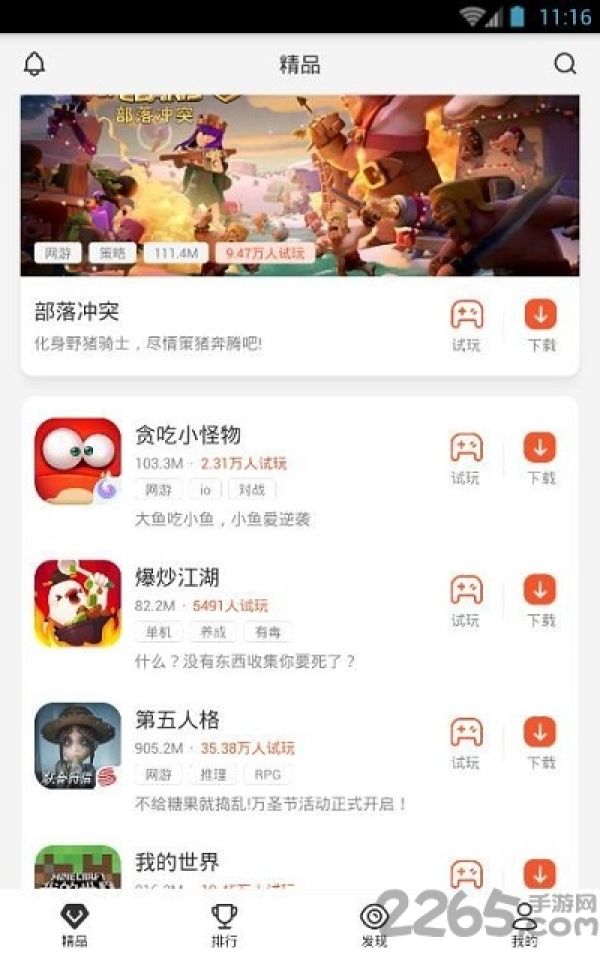
Task: Switch to the 发现 tab
Action: 374,925
